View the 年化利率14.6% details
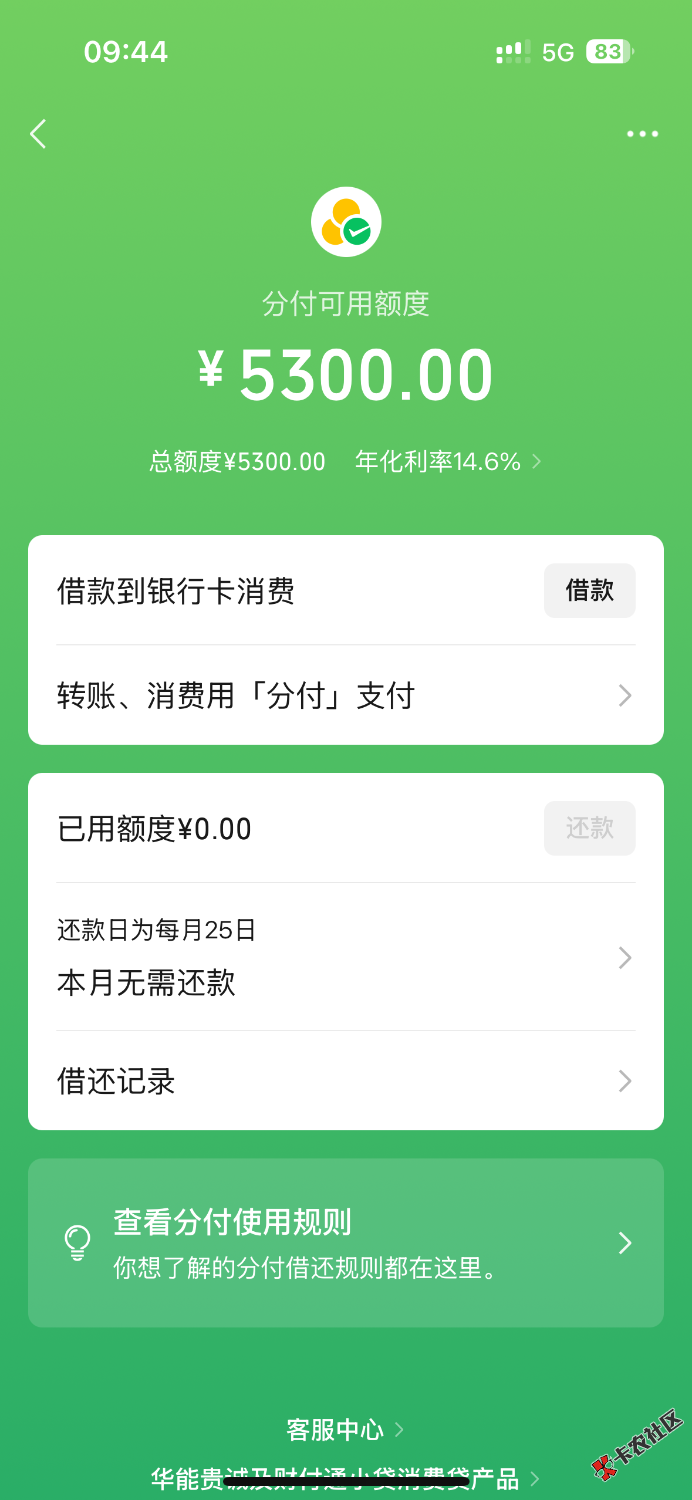The height and width of the screenshot is (1500, 692). [x=447, y=461]
